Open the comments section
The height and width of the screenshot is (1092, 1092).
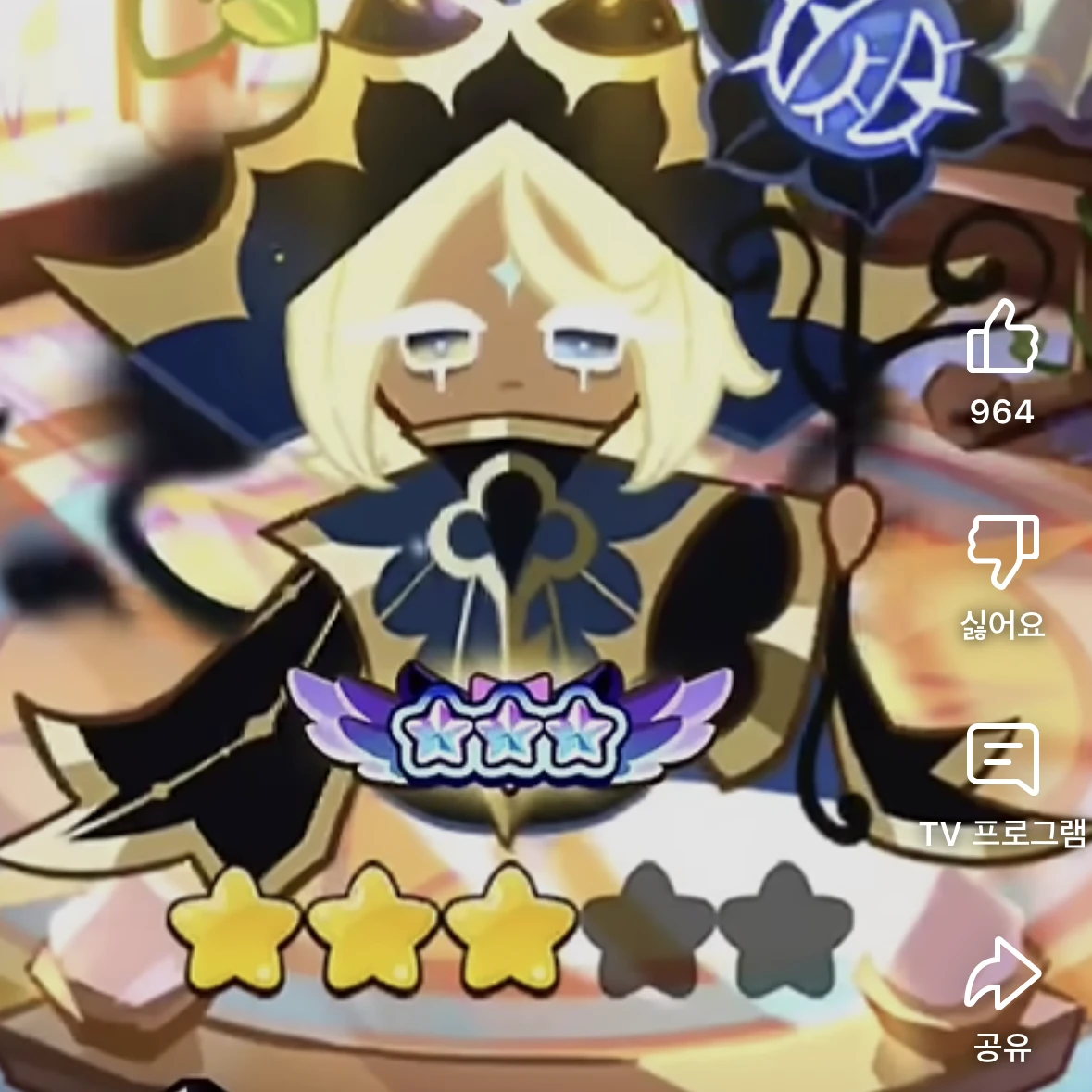pyautogui.click(x=1002, y=759)
